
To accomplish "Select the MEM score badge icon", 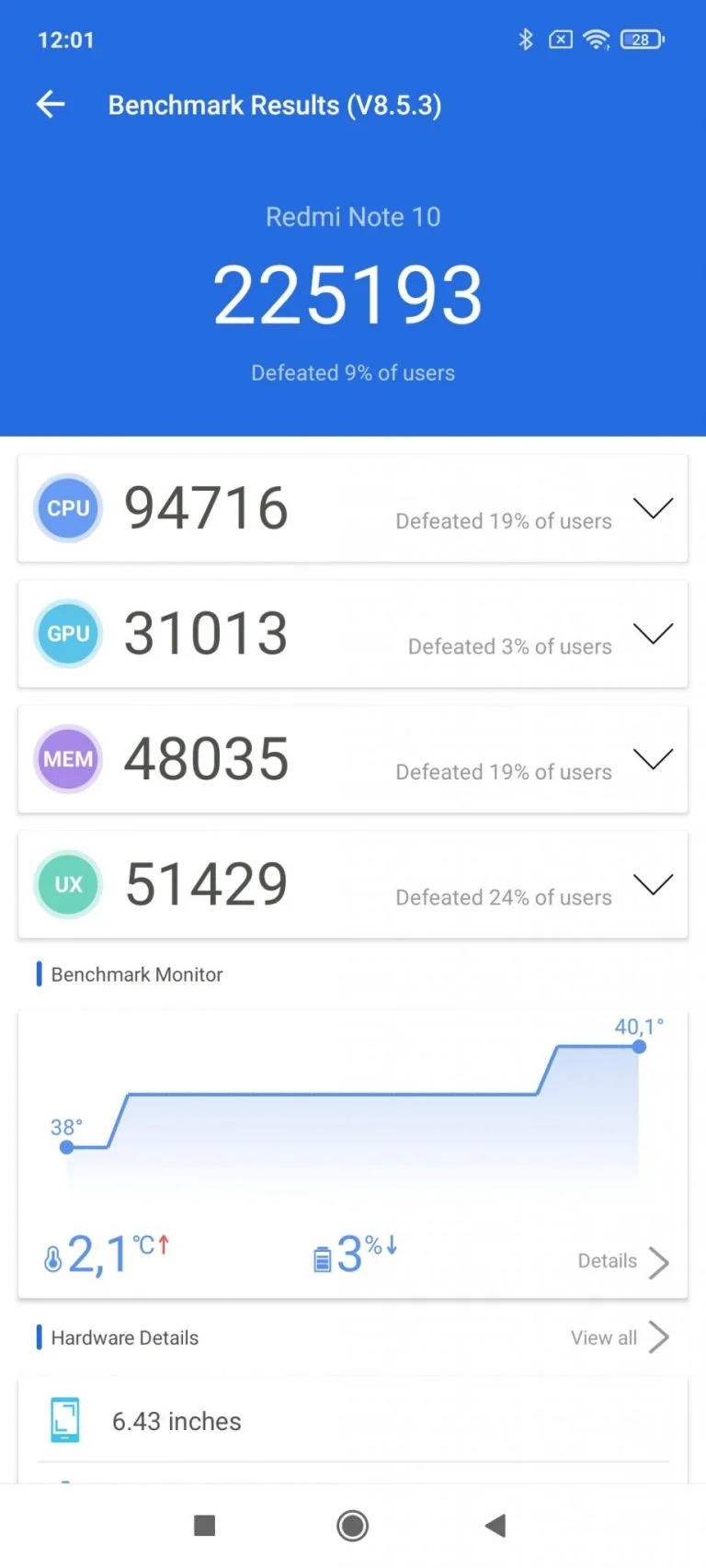I will point(67,758).
